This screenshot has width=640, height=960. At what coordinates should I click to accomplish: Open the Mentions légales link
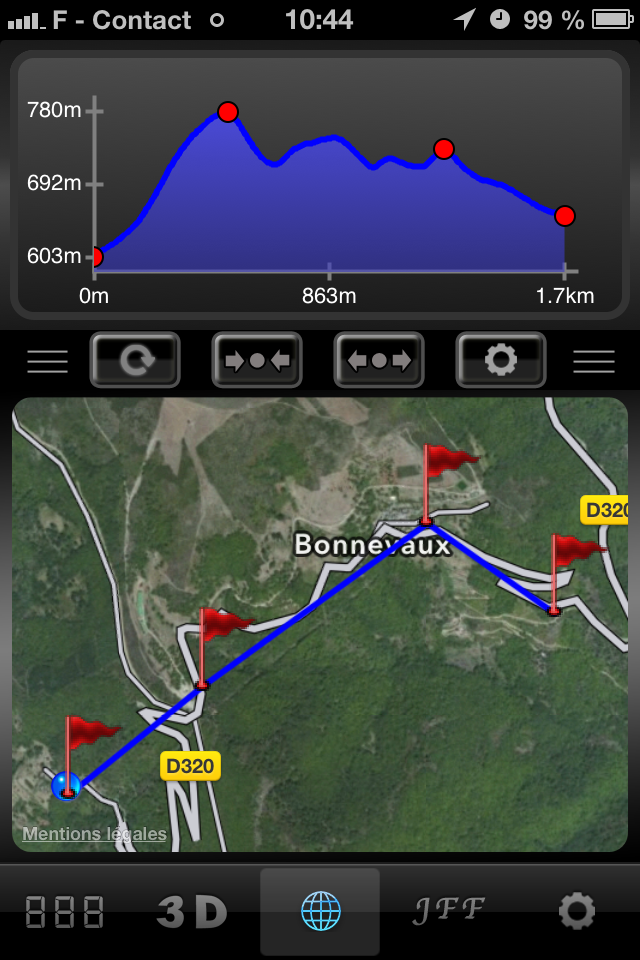(94, 834)
